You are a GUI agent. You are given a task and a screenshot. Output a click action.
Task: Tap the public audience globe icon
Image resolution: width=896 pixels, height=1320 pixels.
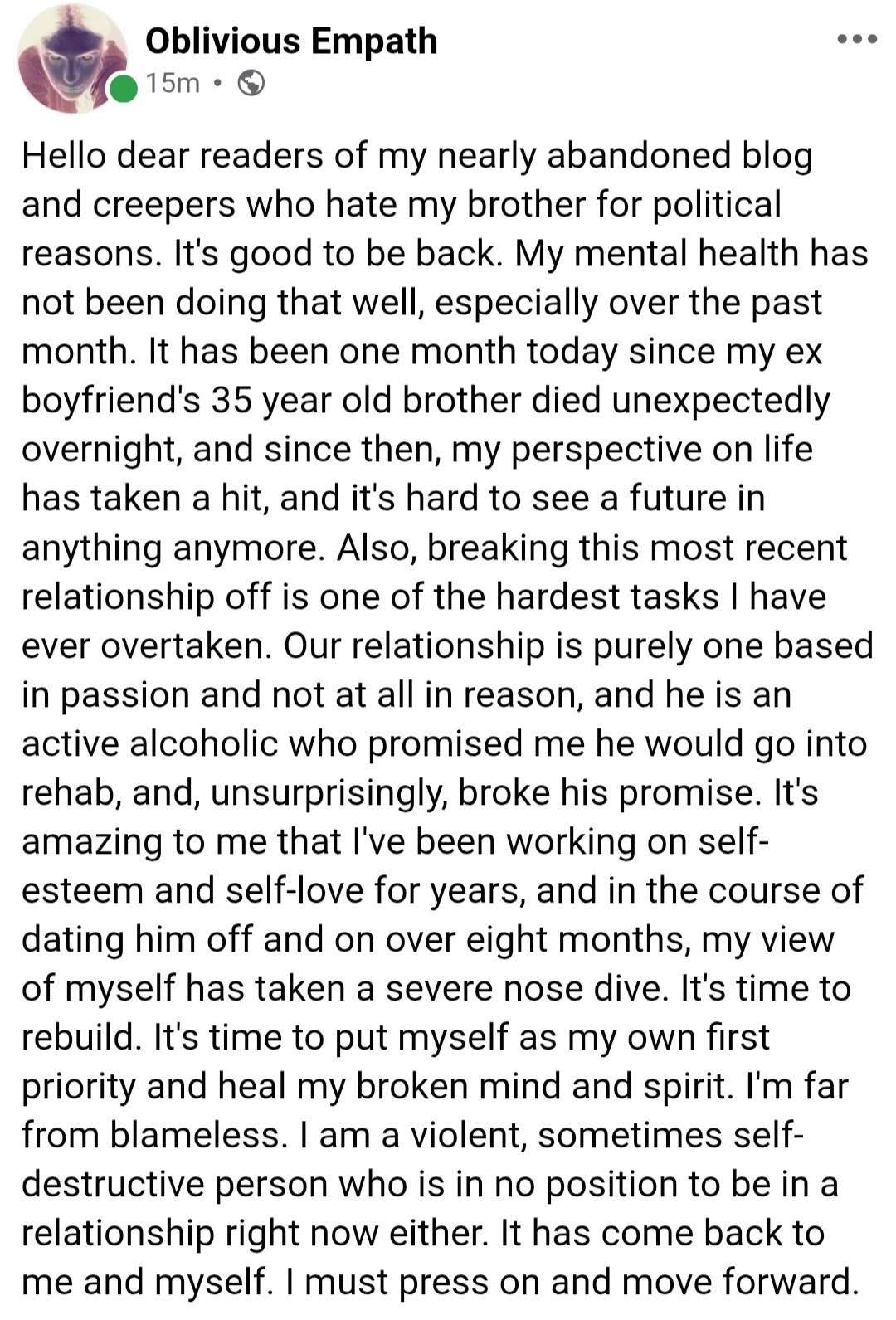tap(251, 83)
